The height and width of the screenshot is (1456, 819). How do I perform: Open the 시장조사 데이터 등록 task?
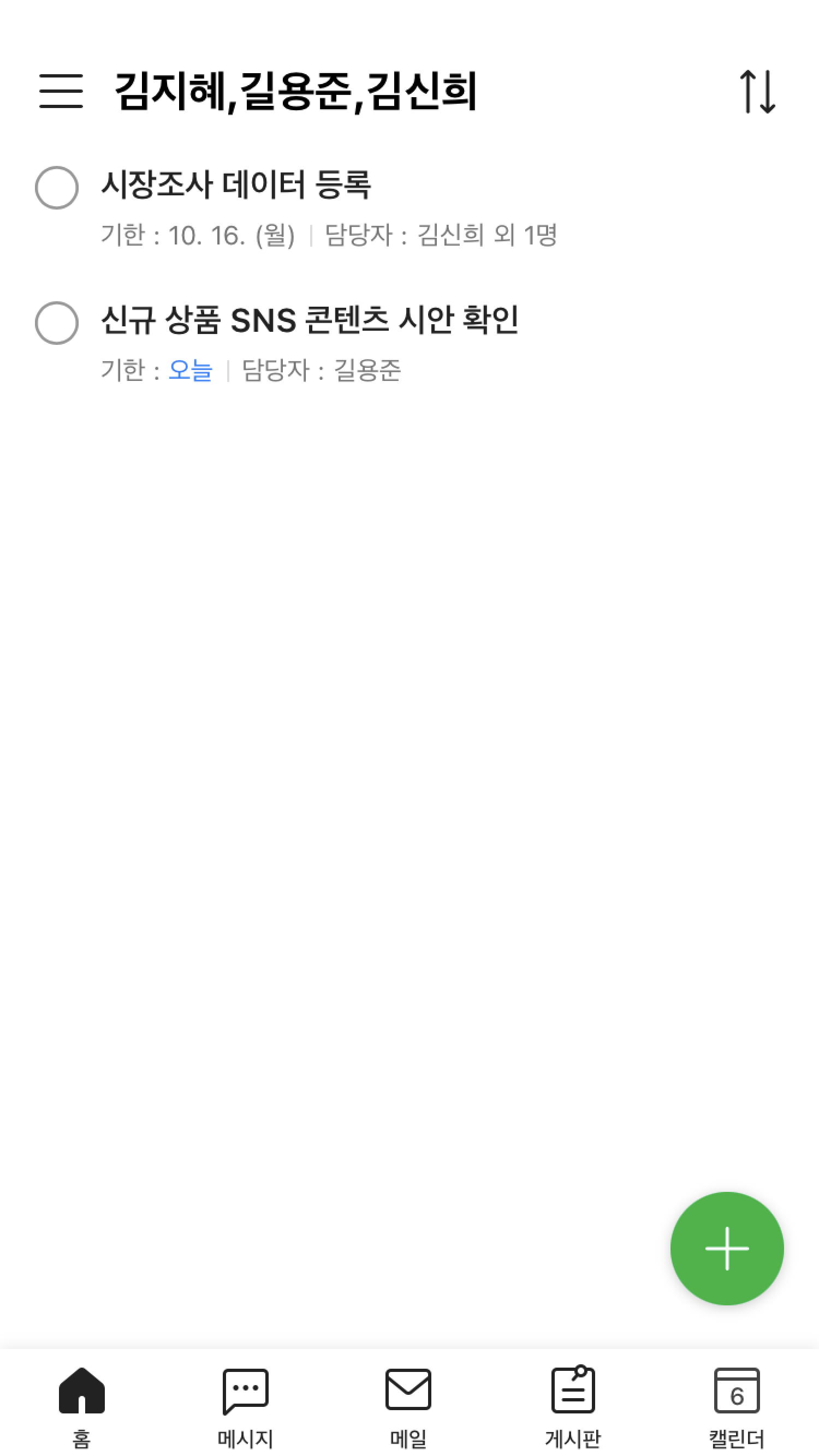point(236,185)
